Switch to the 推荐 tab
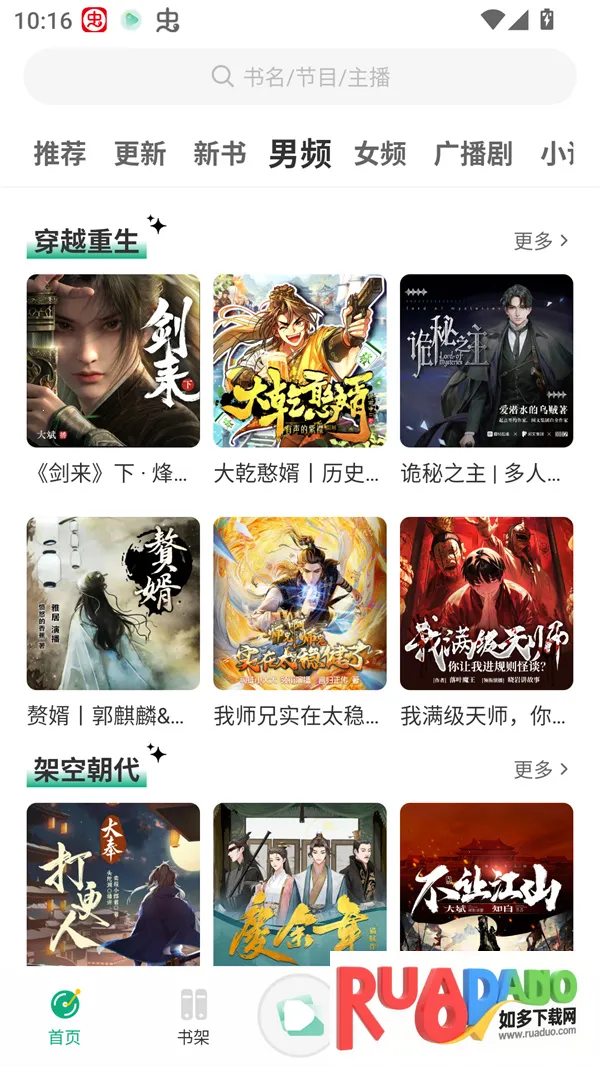The height and width of the screenshot is (1066, 600). click(60, 153)
